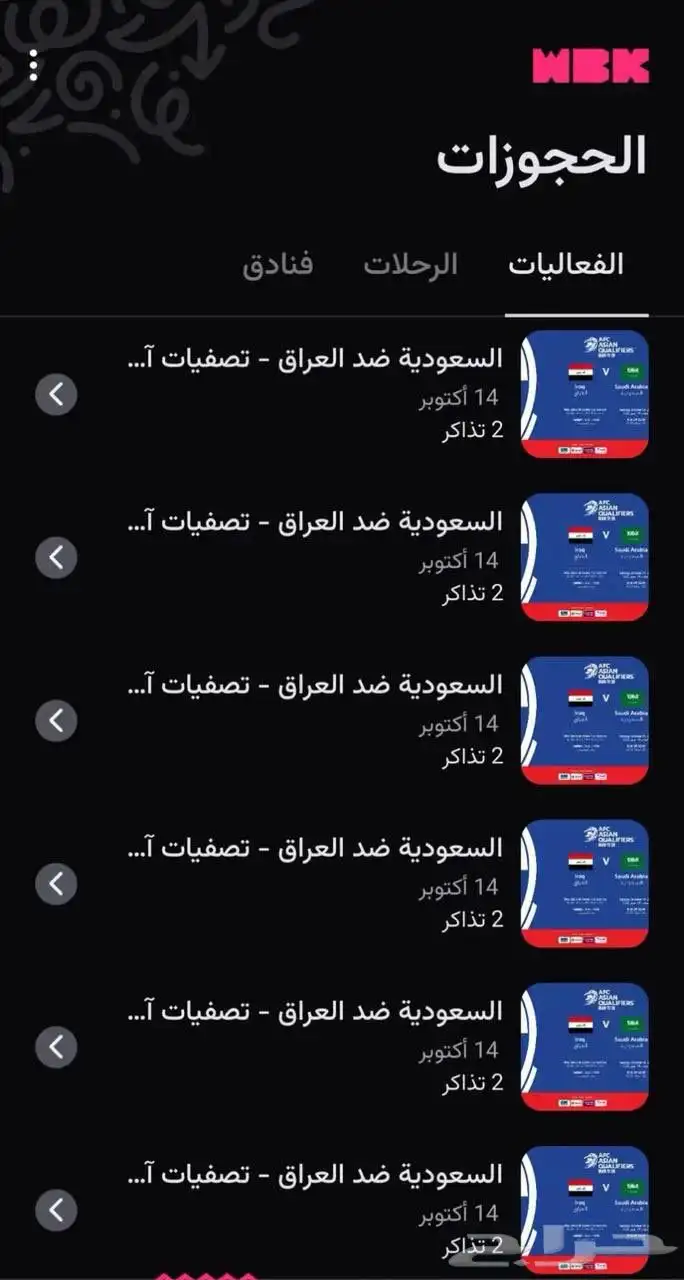Switch to the فنادق tab
The height and width of the screenshot is (1280, 684).
point(277,264)
